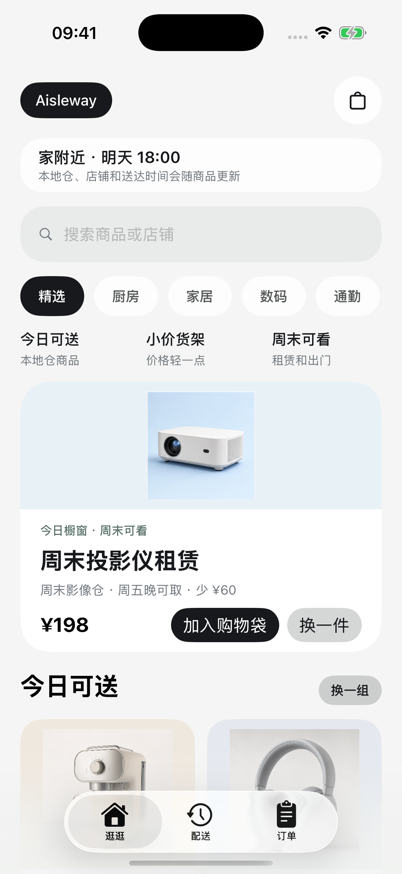Screen dimensions: 402x874
Task: Select the 厨房 category chip
Action: pyautogui.click(x=126, y=296)
